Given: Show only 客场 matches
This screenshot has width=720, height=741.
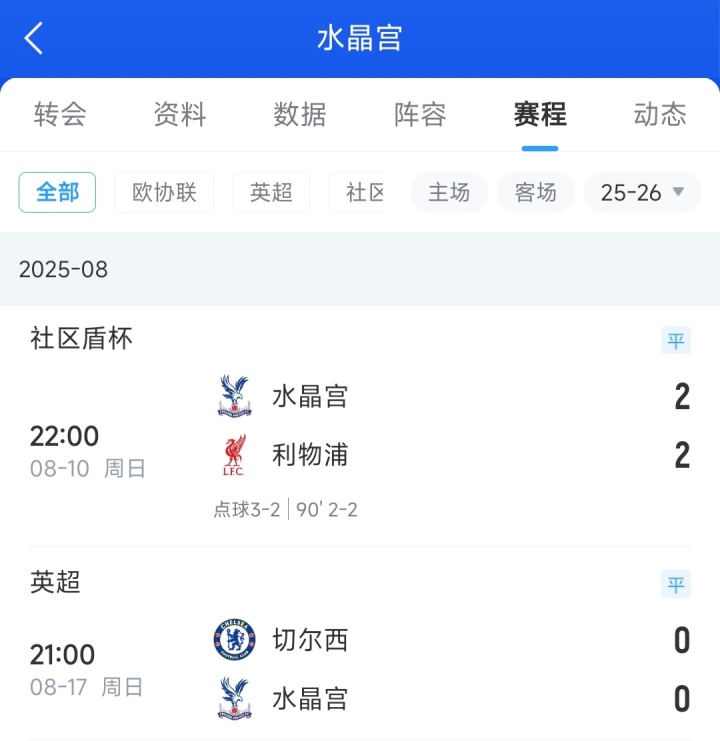Looking at the screenshot, I should point(536,193).
